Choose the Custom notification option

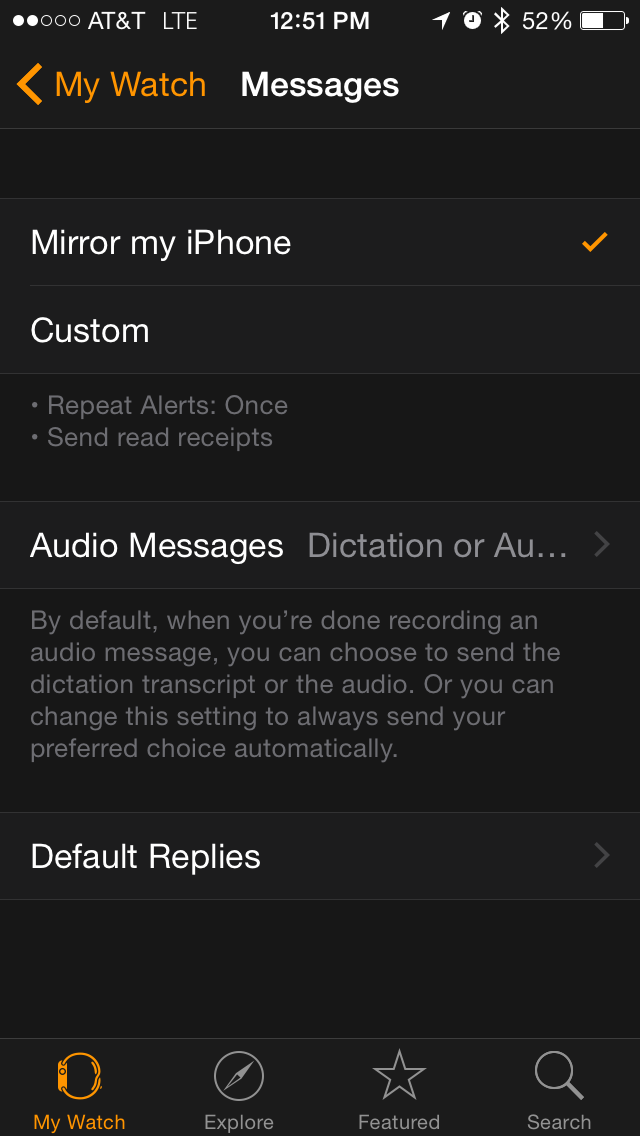pyautogui.click(x=320, y=330)
